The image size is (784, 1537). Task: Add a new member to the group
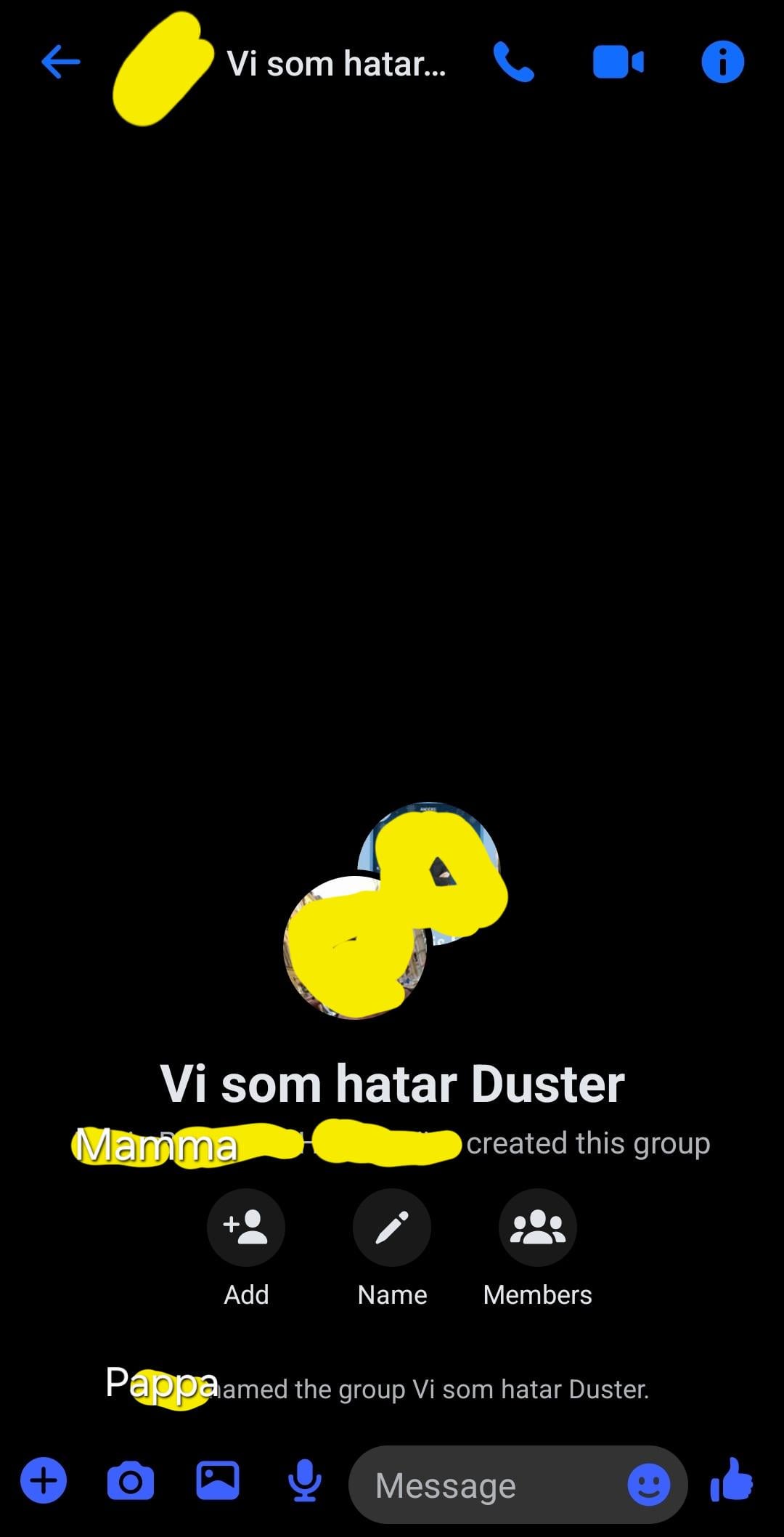[246, 1228]
